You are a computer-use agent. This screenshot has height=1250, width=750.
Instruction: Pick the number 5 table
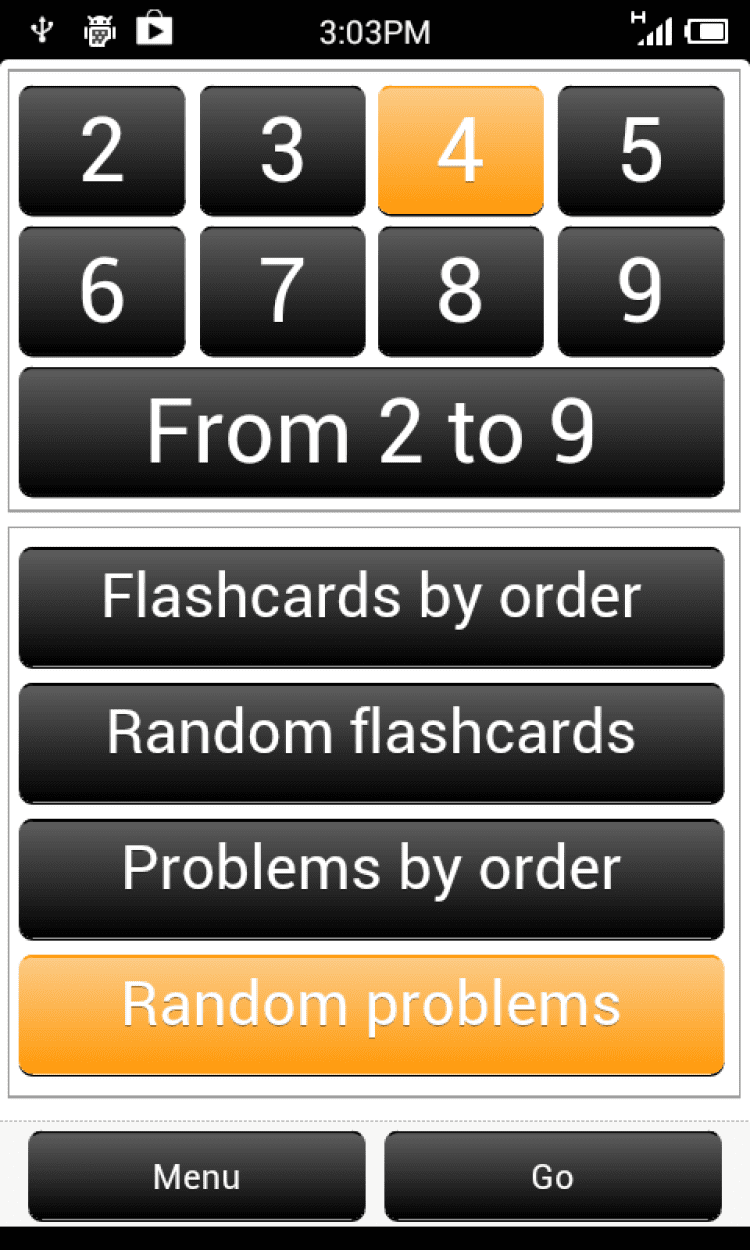tap(640, 151)
